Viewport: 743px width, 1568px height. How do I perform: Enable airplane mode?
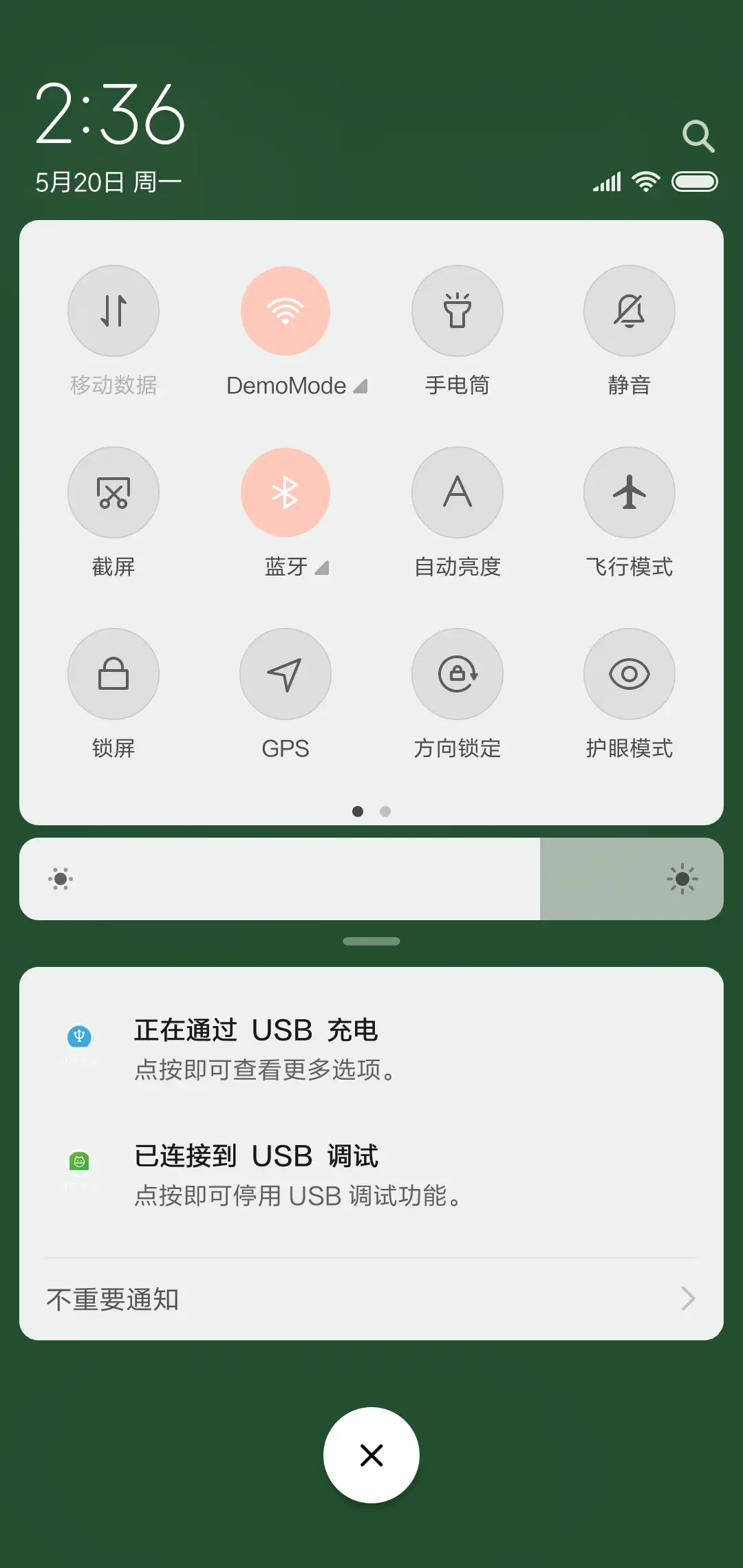[629, 492]
